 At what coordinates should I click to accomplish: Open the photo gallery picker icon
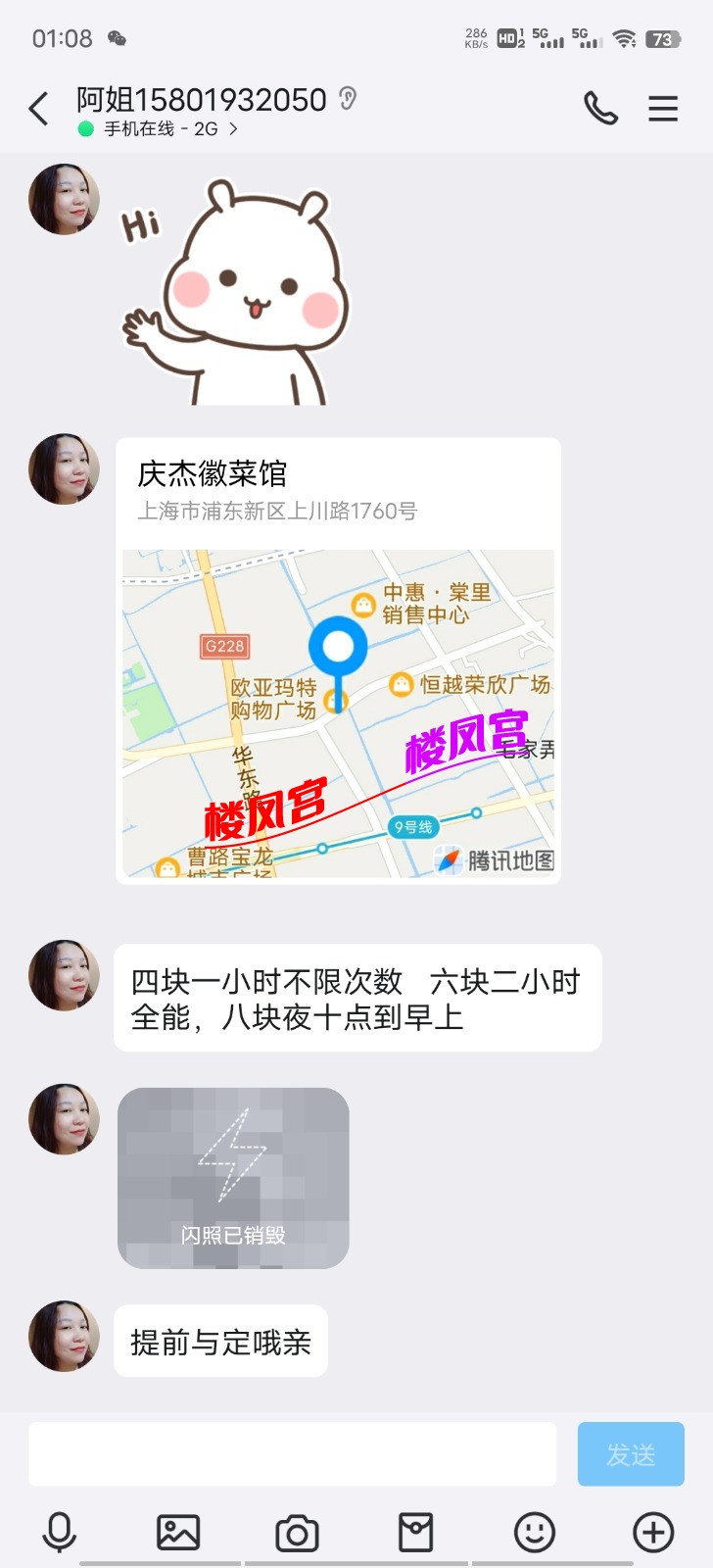(x=178, y=1531)
